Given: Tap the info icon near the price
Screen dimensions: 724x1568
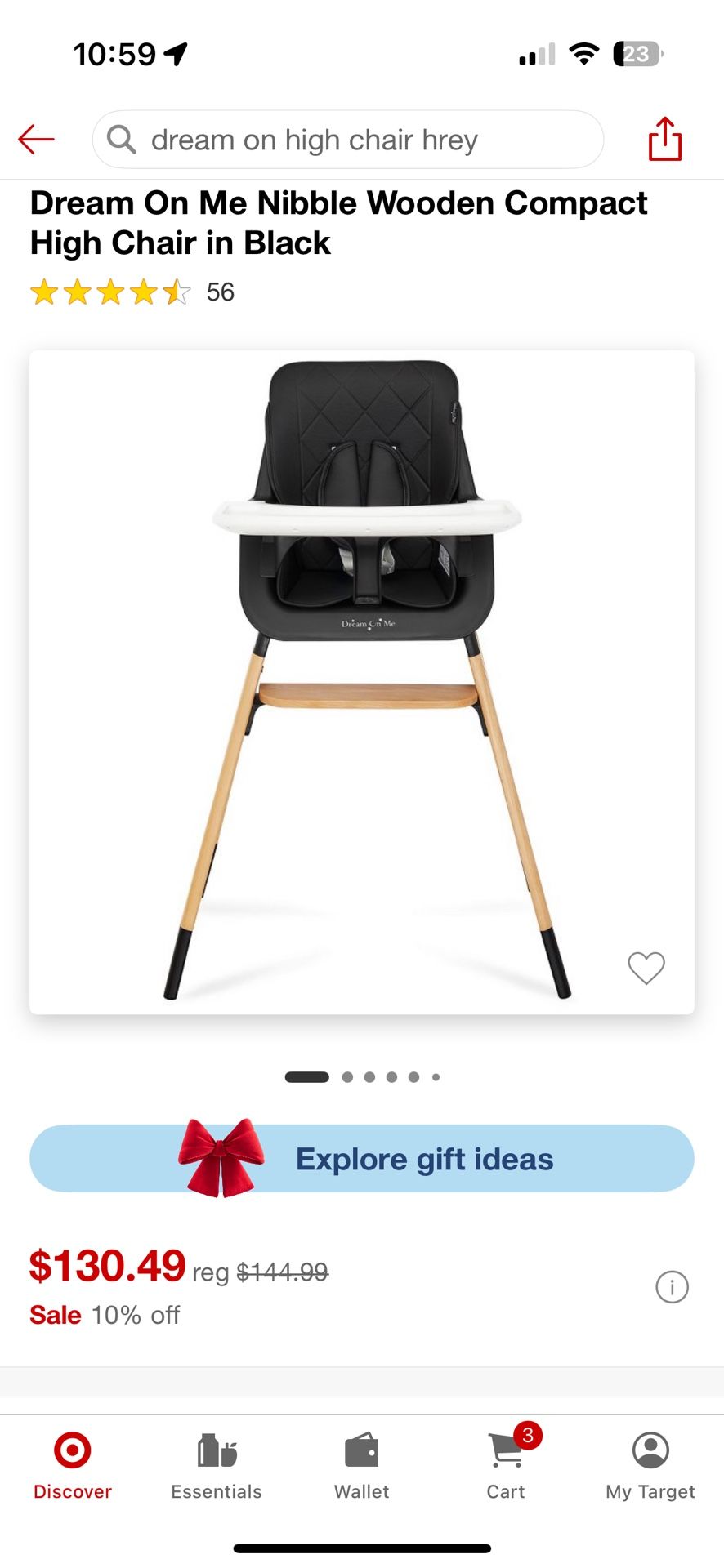Looking at the screenshot, I should click(672, 1286).
